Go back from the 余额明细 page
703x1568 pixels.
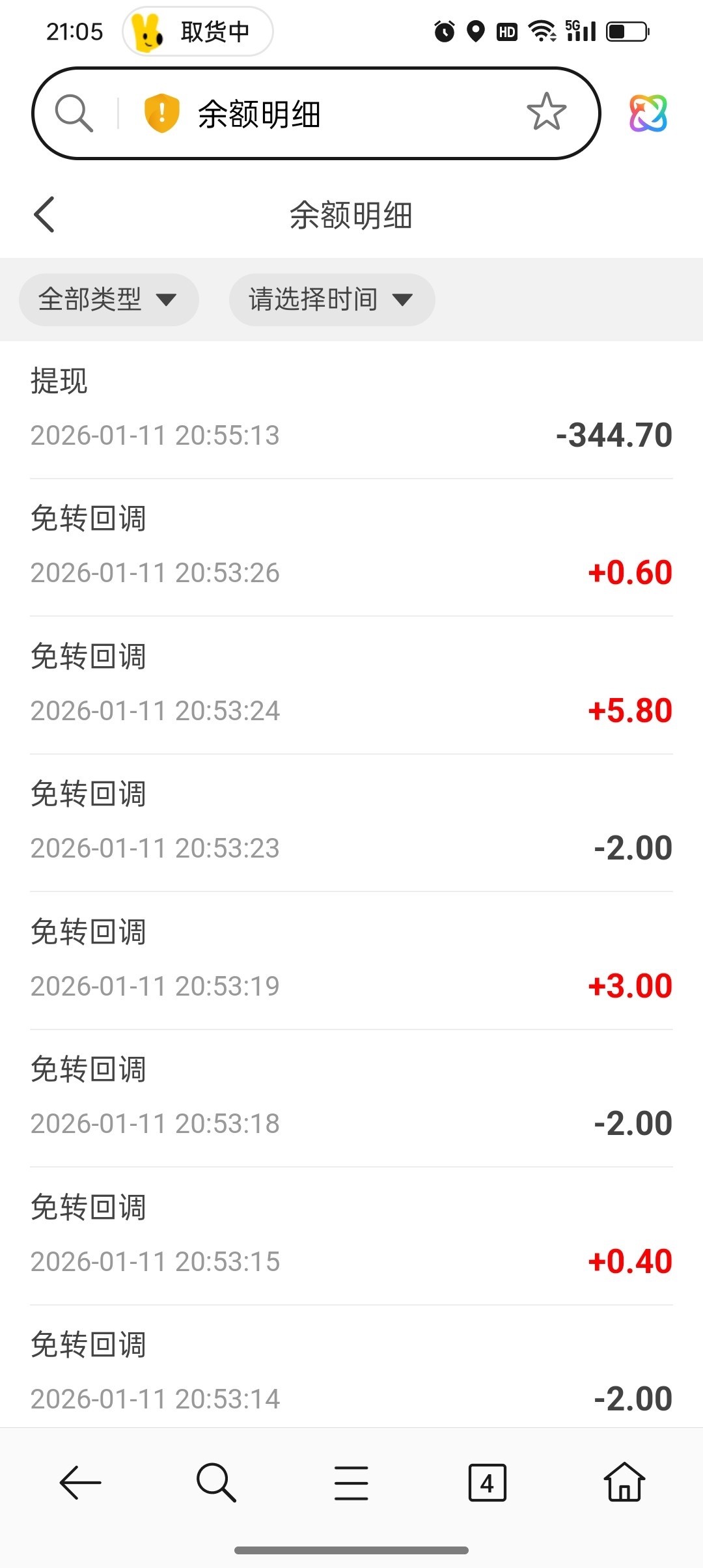(44, 215)
